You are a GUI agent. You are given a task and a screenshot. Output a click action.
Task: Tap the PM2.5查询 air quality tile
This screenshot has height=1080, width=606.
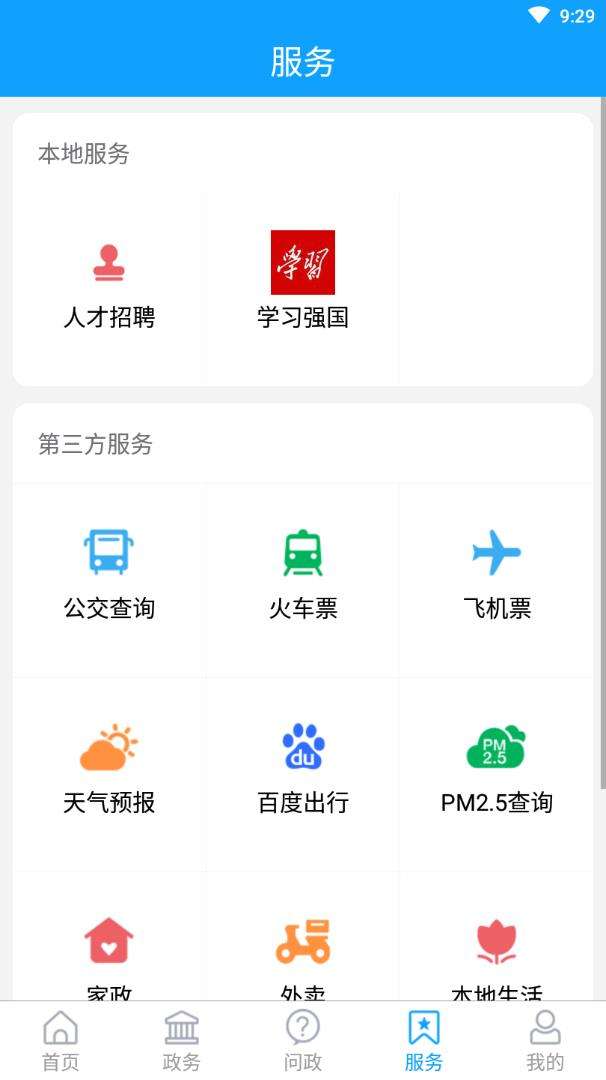click(497, 770)
